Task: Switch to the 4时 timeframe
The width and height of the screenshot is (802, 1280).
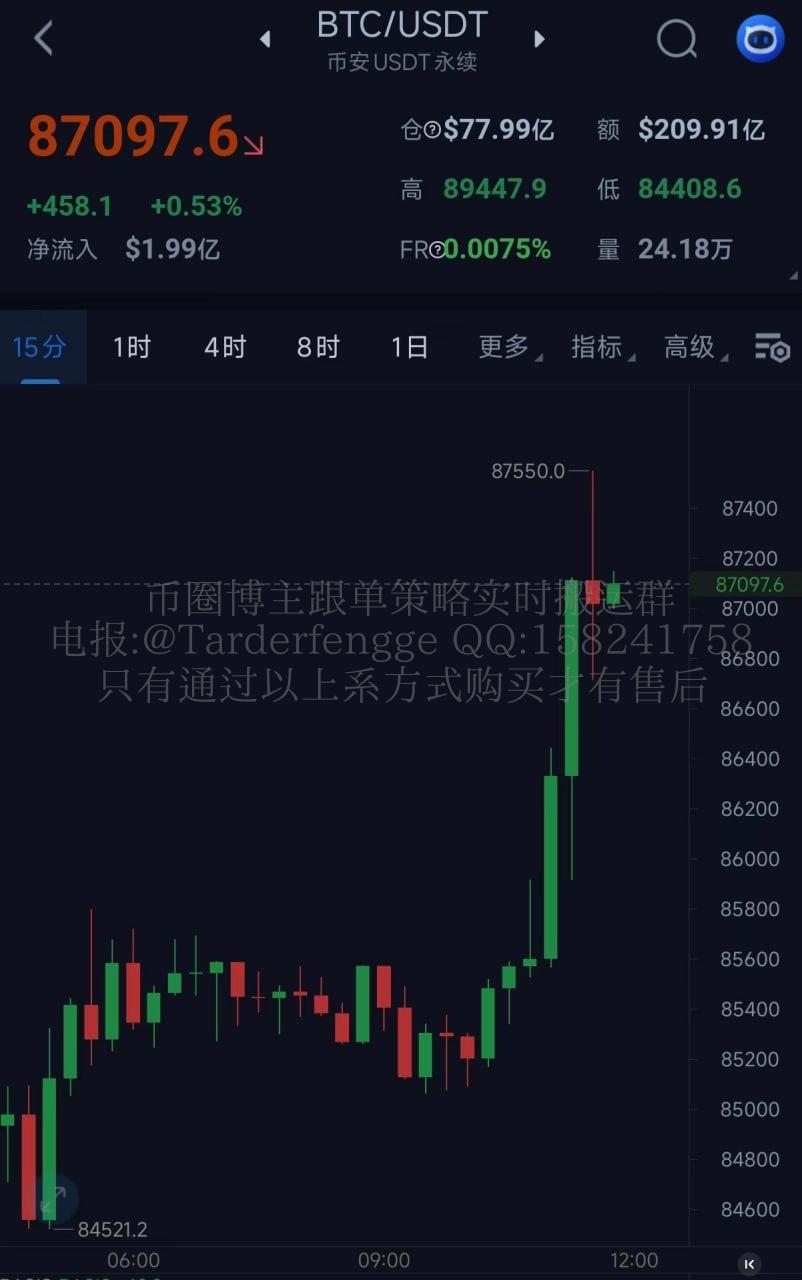Action: click(224, 347)
